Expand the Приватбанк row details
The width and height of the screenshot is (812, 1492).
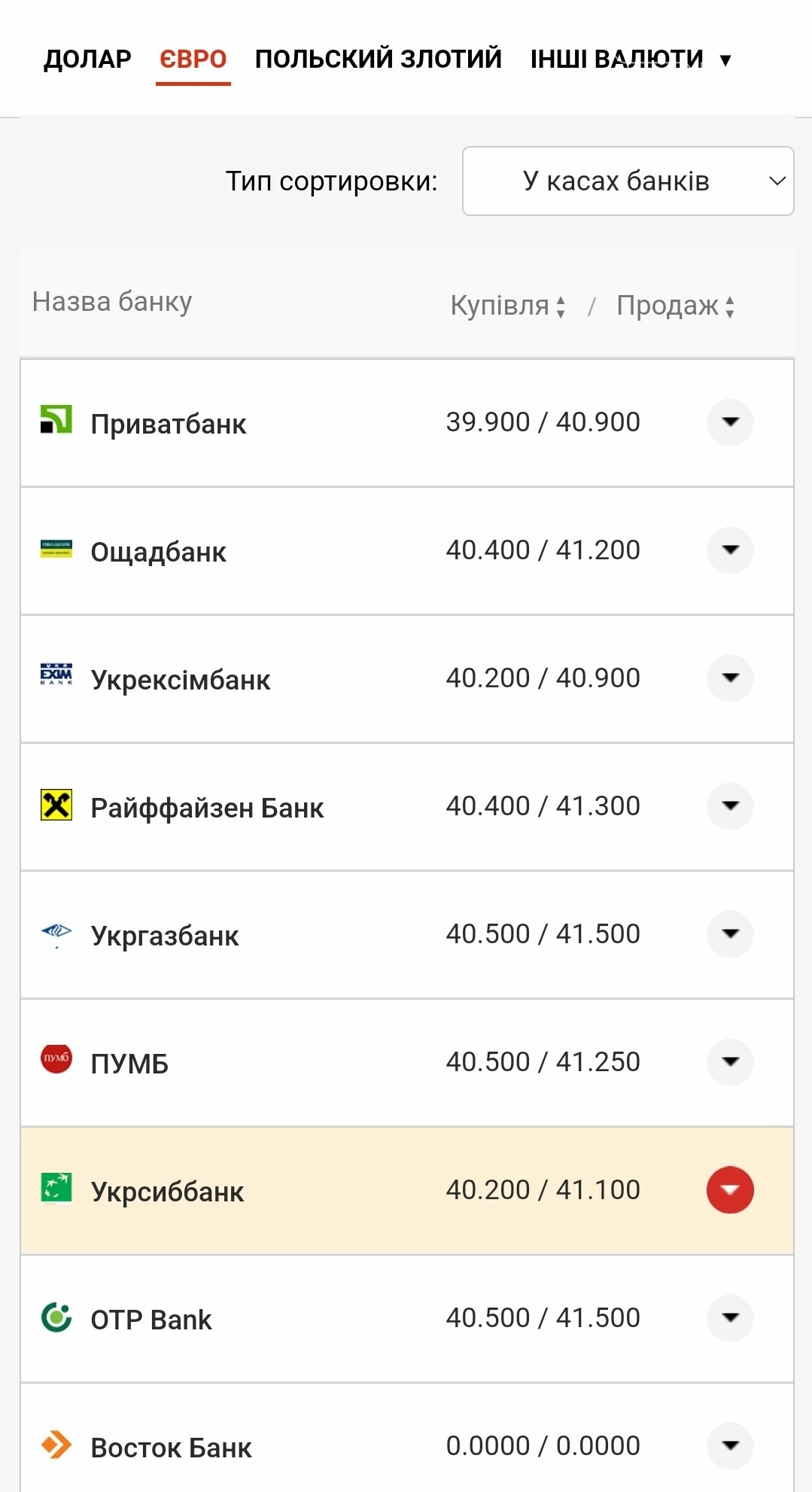tap(730, 422)
